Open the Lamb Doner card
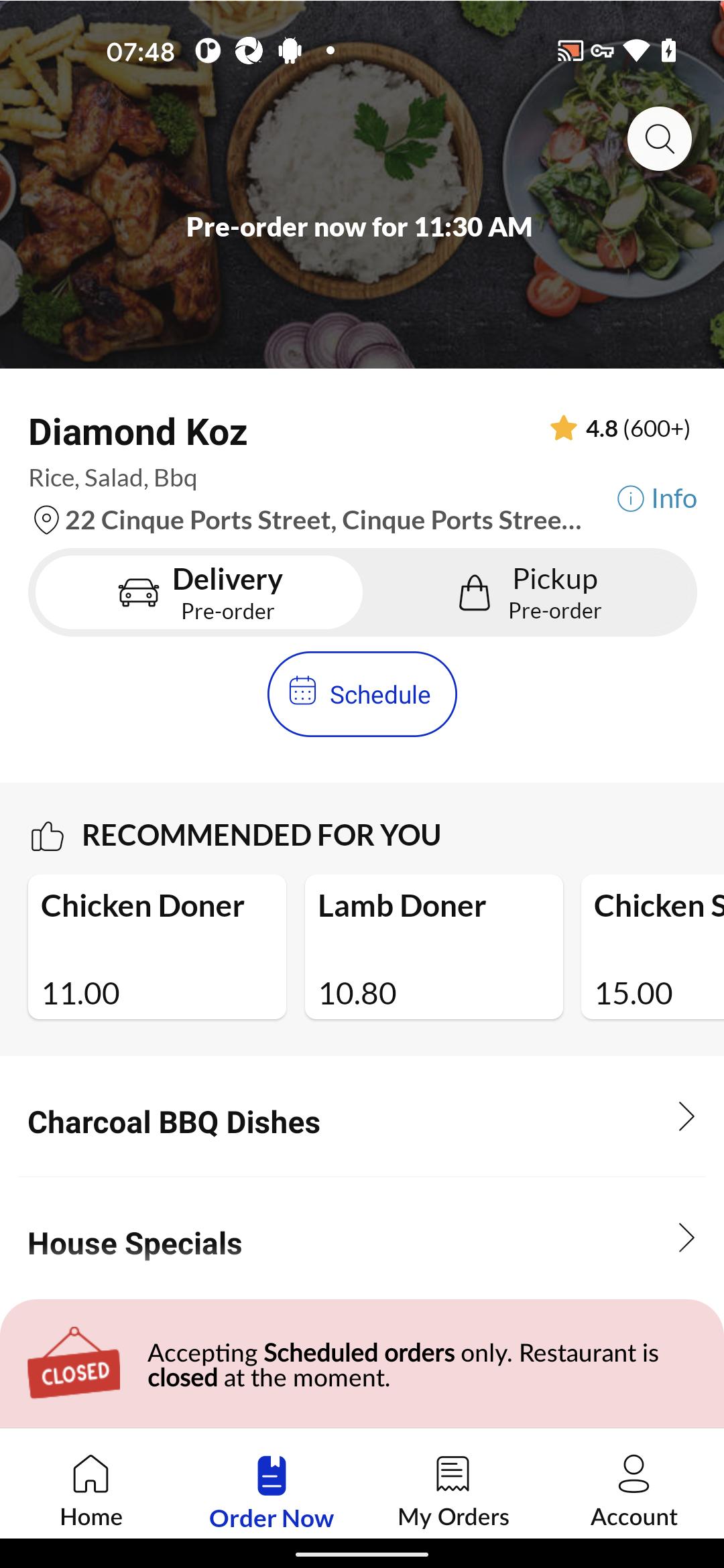The width and height of the screenshot is (724, 1568). pyautogui.click(x=434, y=947)
